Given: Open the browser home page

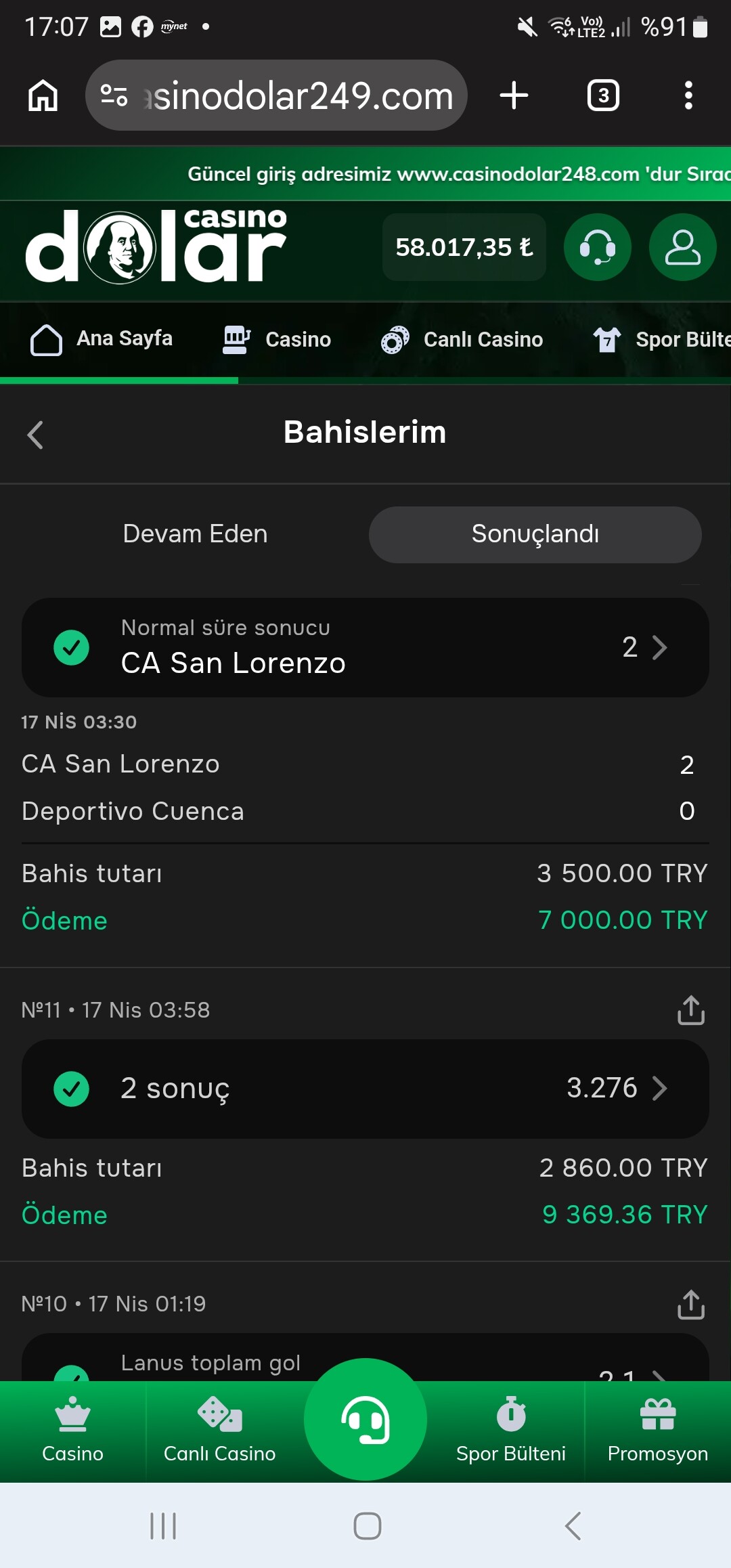Looking at the screenshot, I should [x=43, y=95].
